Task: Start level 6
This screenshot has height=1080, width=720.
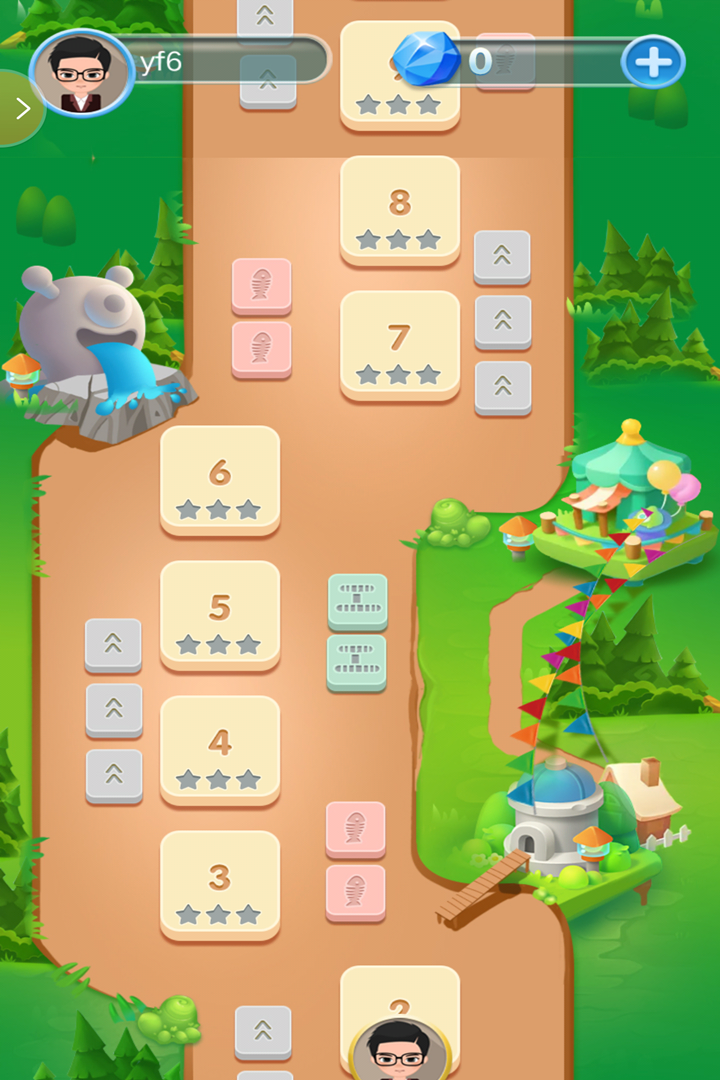Action: [x=219, y=482]
